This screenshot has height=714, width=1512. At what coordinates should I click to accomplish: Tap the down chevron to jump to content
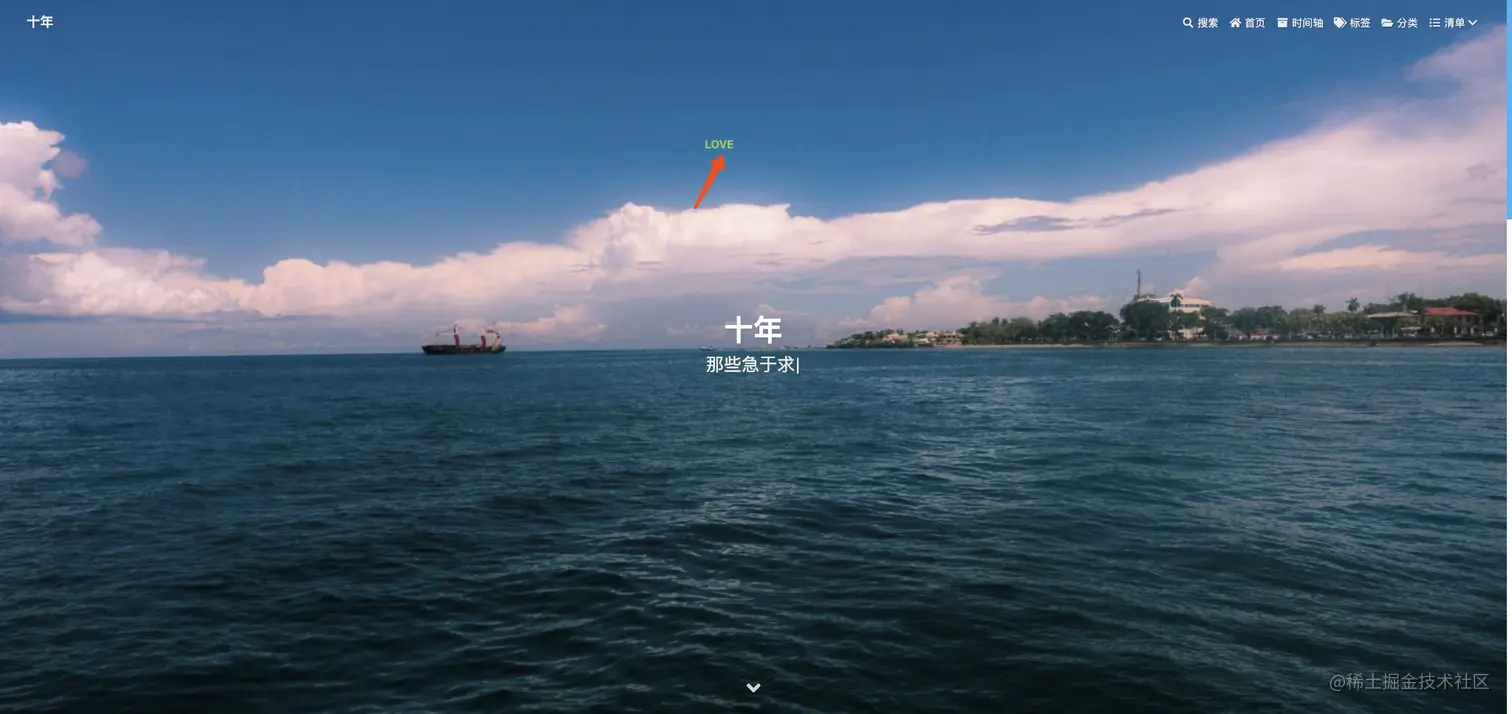point(754,687)
